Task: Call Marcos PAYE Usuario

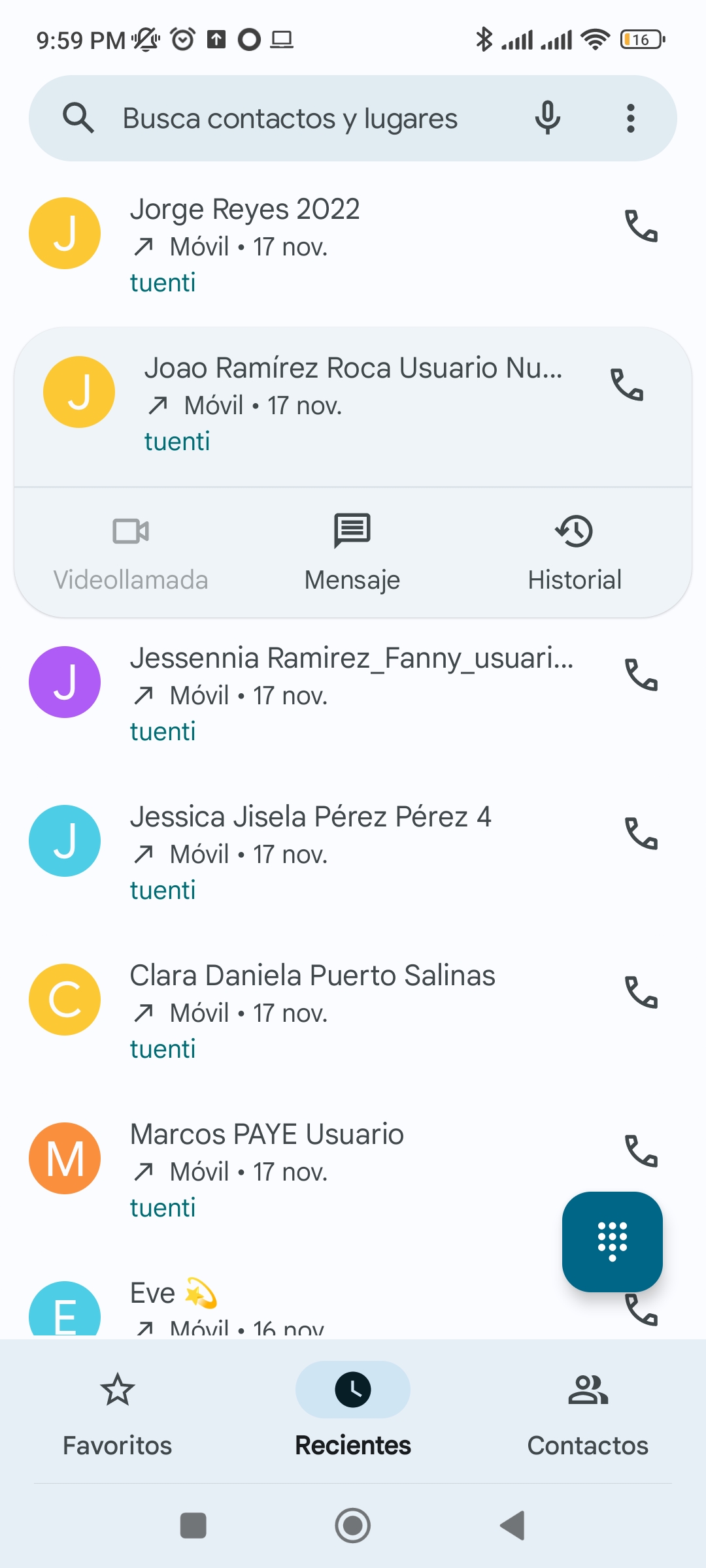Action: [x=641, y=1151]
